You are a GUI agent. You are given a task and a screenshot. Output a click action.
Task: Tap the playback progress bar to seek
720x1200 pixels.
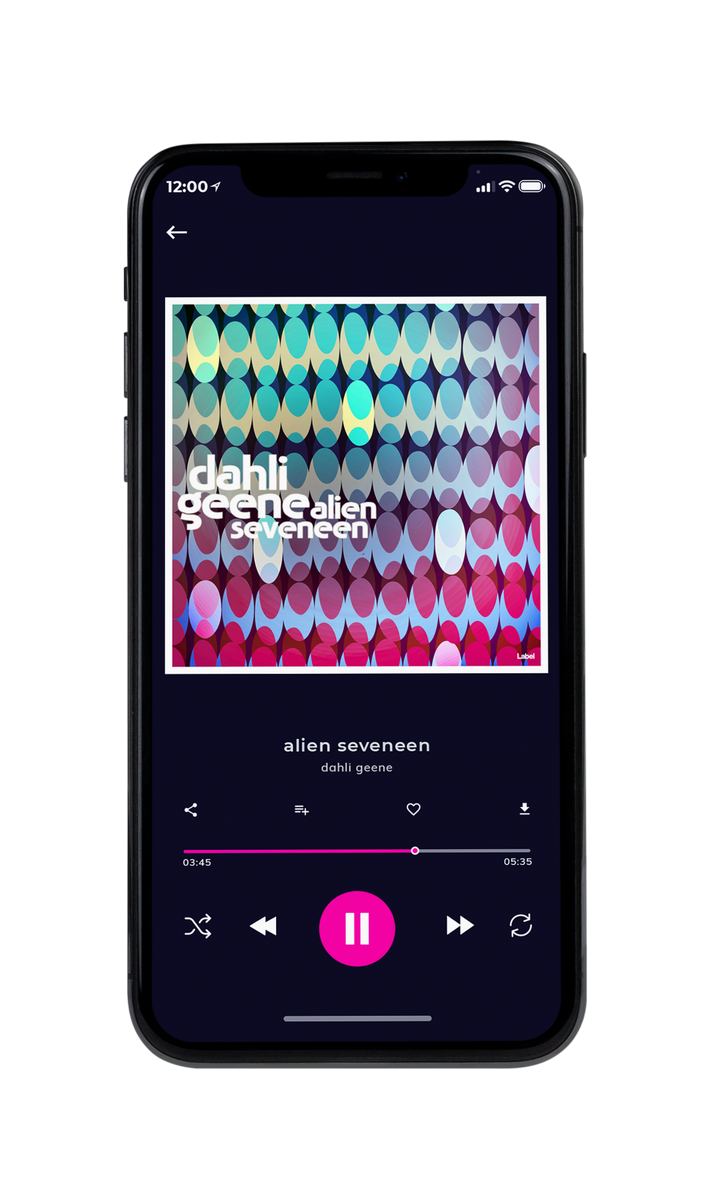pyautogui.click(x=357, y=851)
